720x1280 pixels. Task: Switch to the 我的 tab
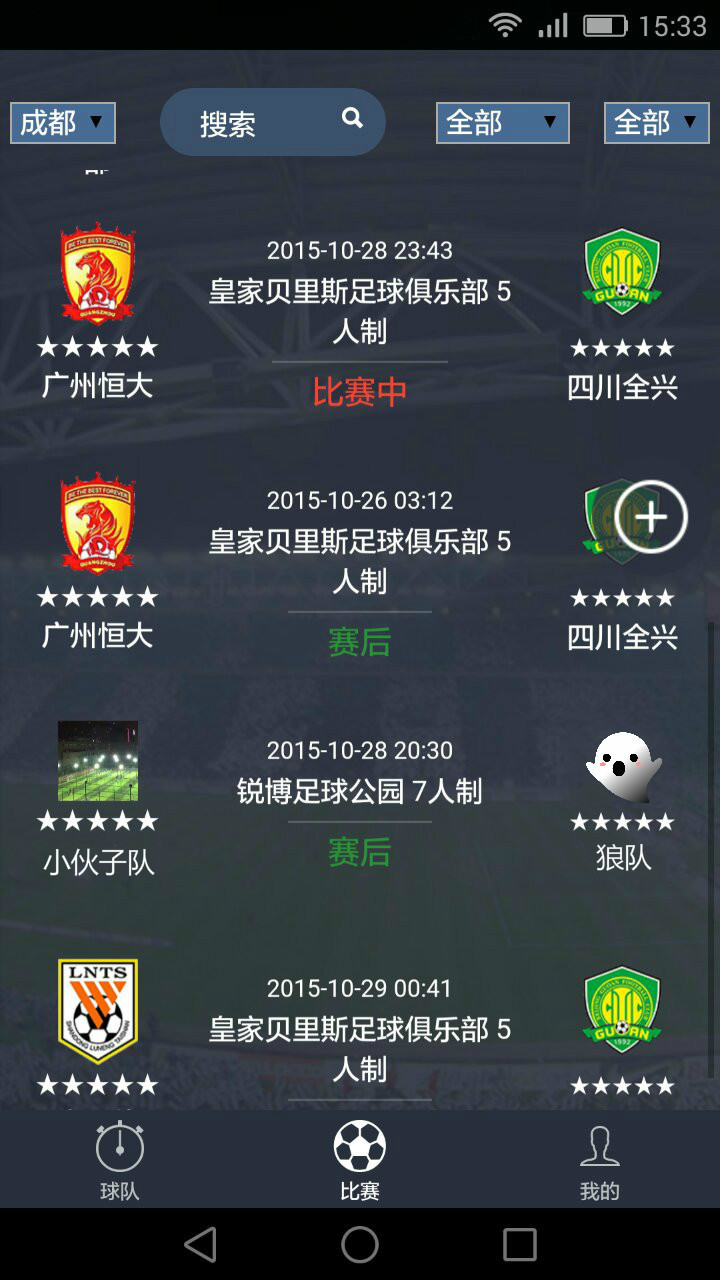point(600,1160)
